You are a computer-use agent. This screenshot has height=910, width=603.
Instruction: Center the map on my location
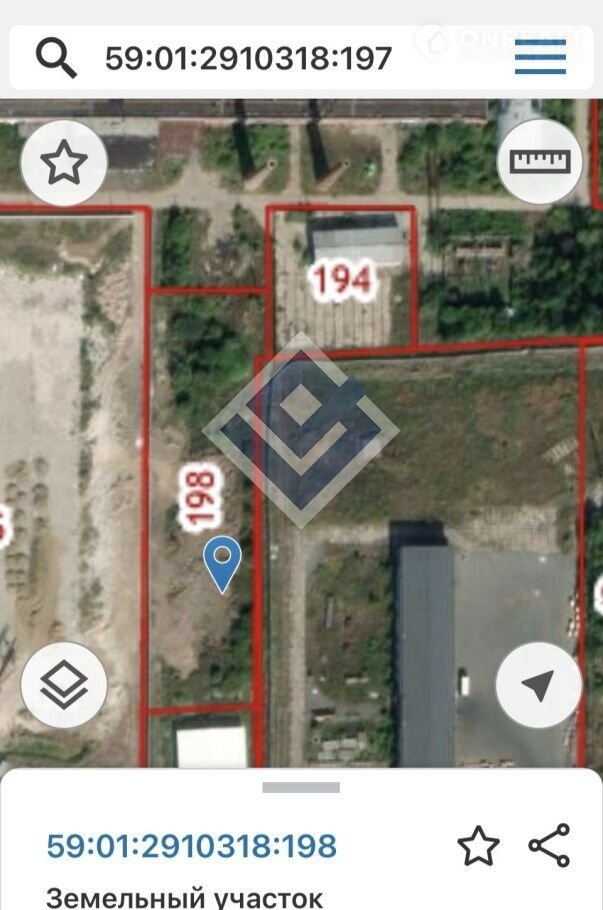tap(538, 685)
